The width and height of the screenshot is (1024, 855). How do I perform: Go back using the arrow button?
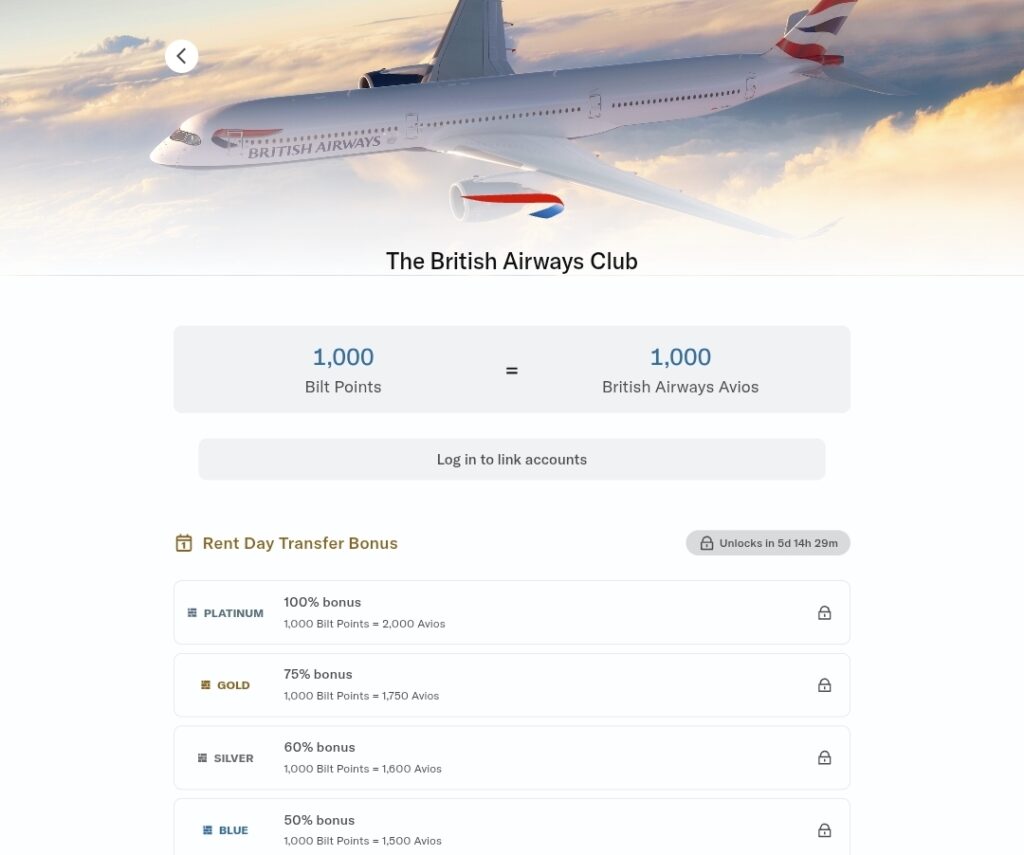pyautogui.click(x=181, y=56)
